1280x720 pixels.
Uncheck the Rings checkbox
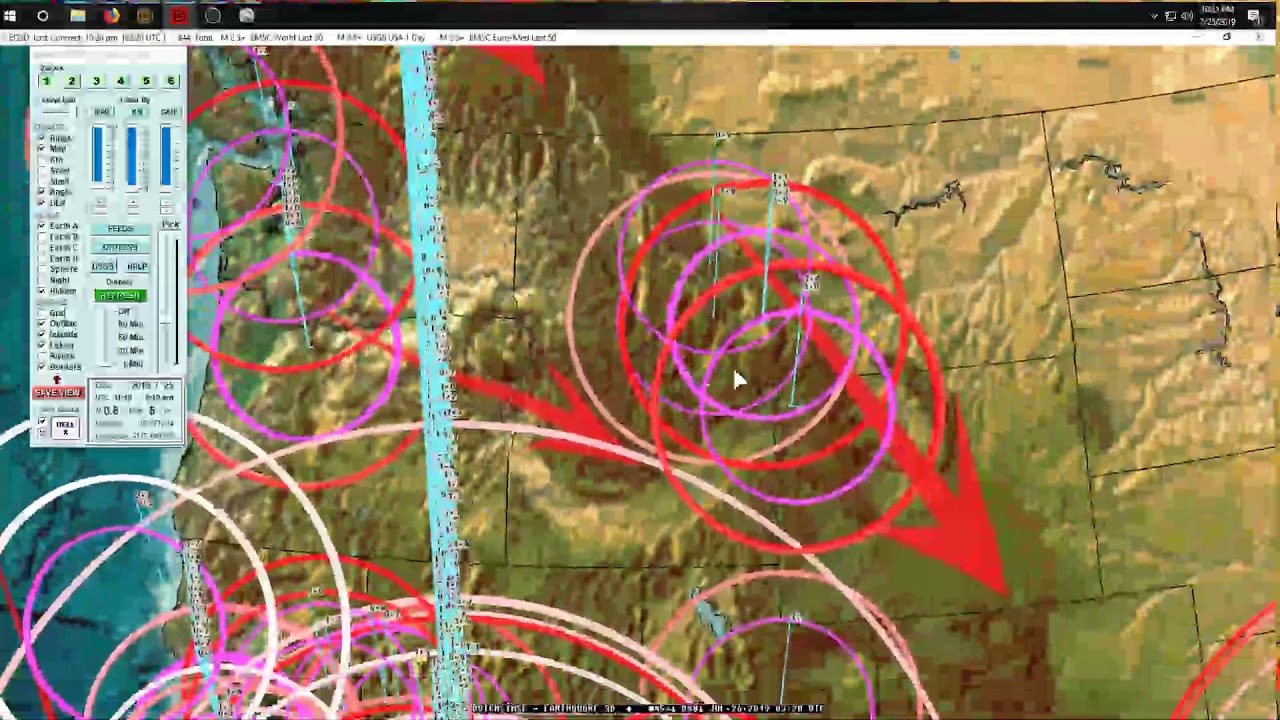pyautogui.click(x=42, y=138)
